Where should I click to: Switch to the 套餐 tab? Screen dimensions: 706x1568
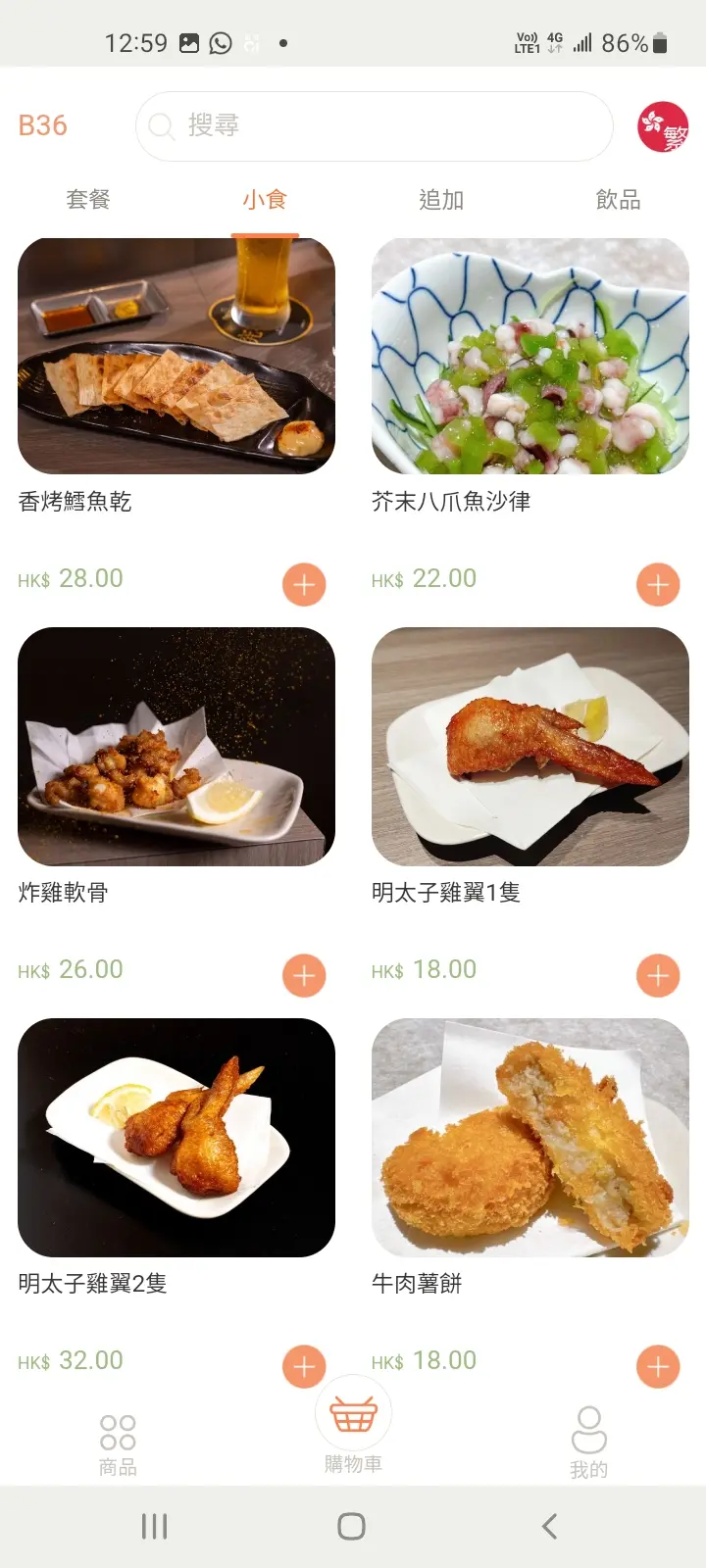point(88,200)
